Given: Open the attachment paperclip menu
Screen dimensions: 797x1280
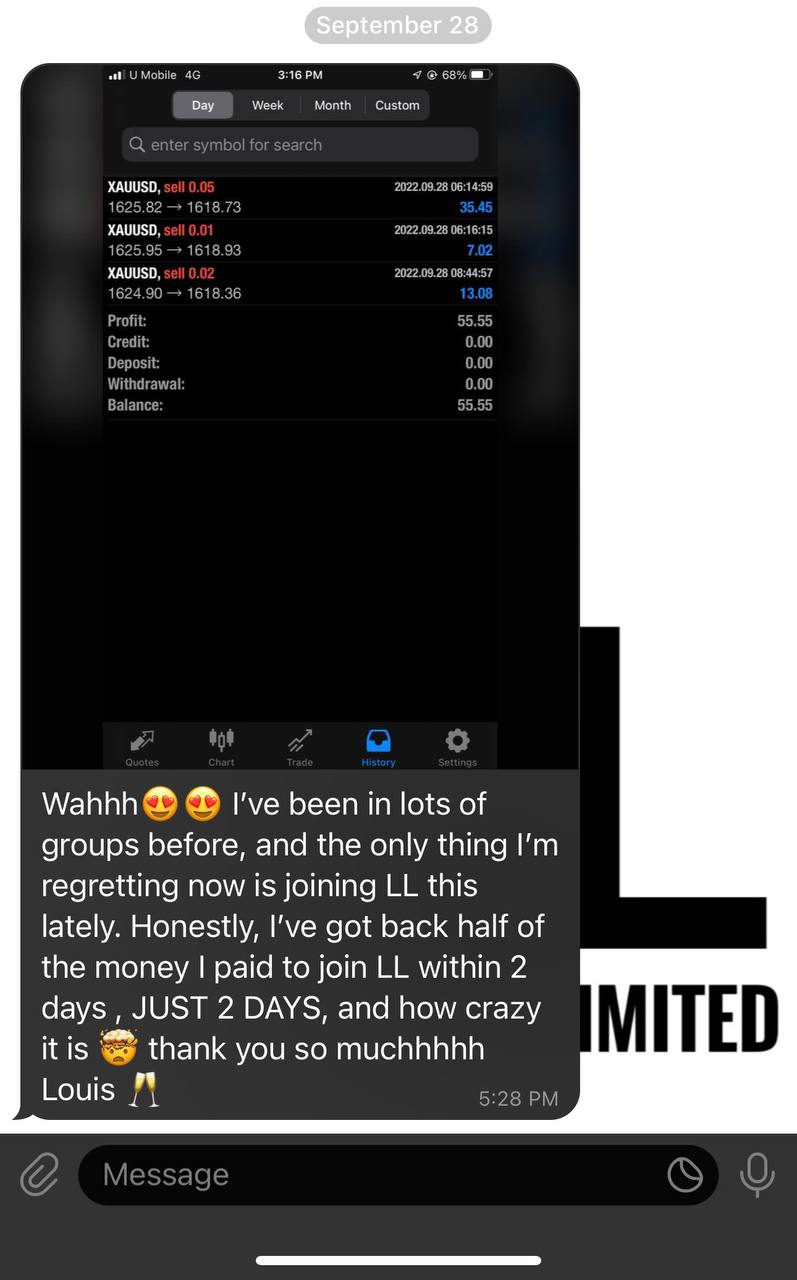Looking at the screenshot, I should point(39,1175).
